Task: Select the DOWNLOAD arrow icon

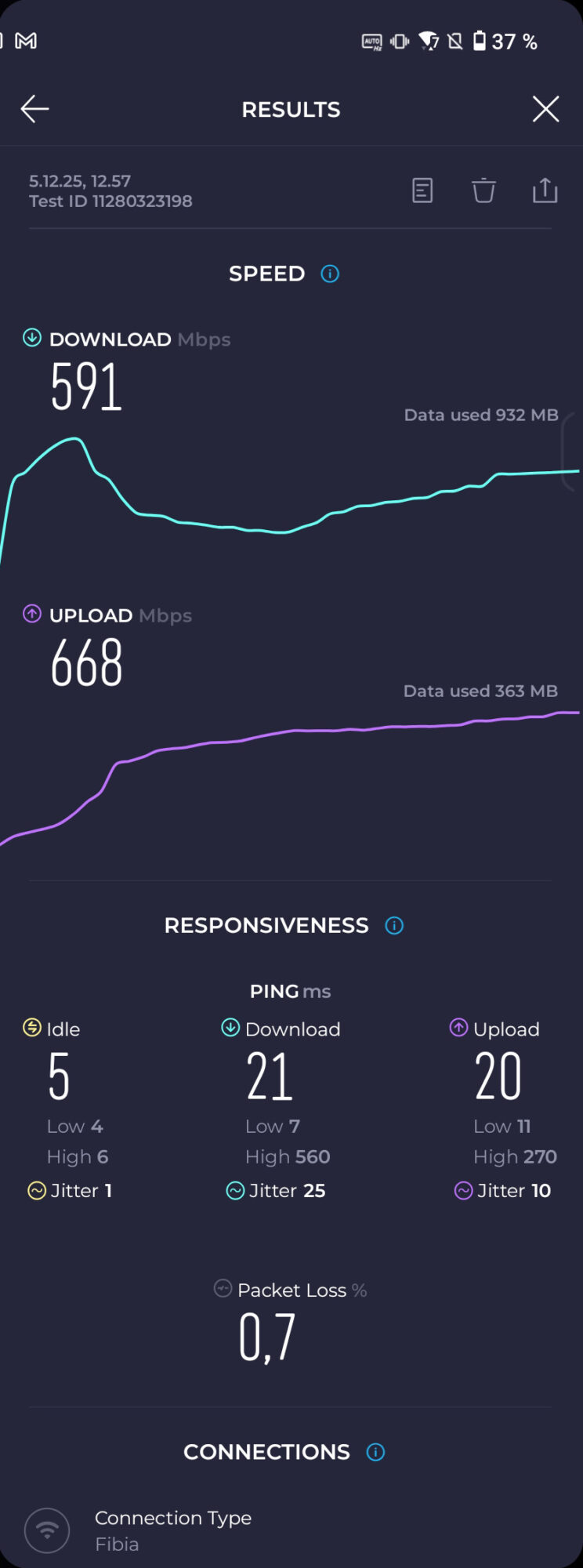Action: pos(31,339)
